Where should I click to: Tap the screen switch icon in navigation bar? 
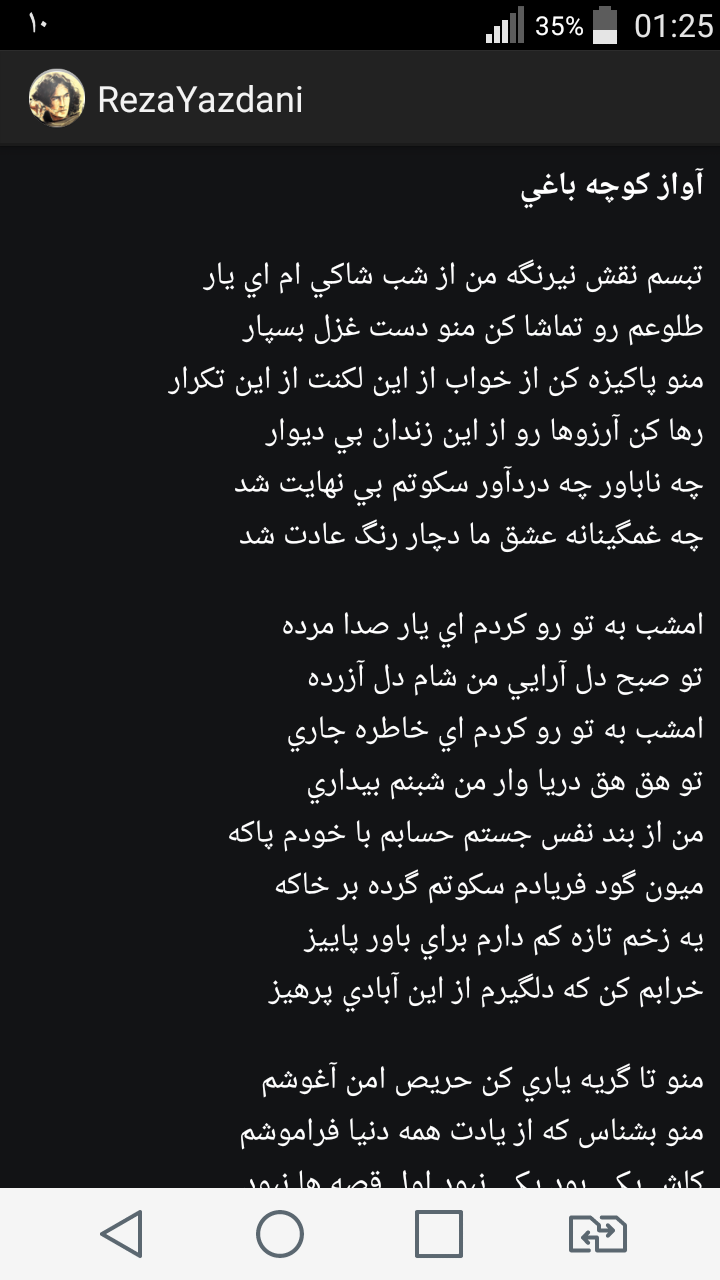click(x=598, y=1234)
